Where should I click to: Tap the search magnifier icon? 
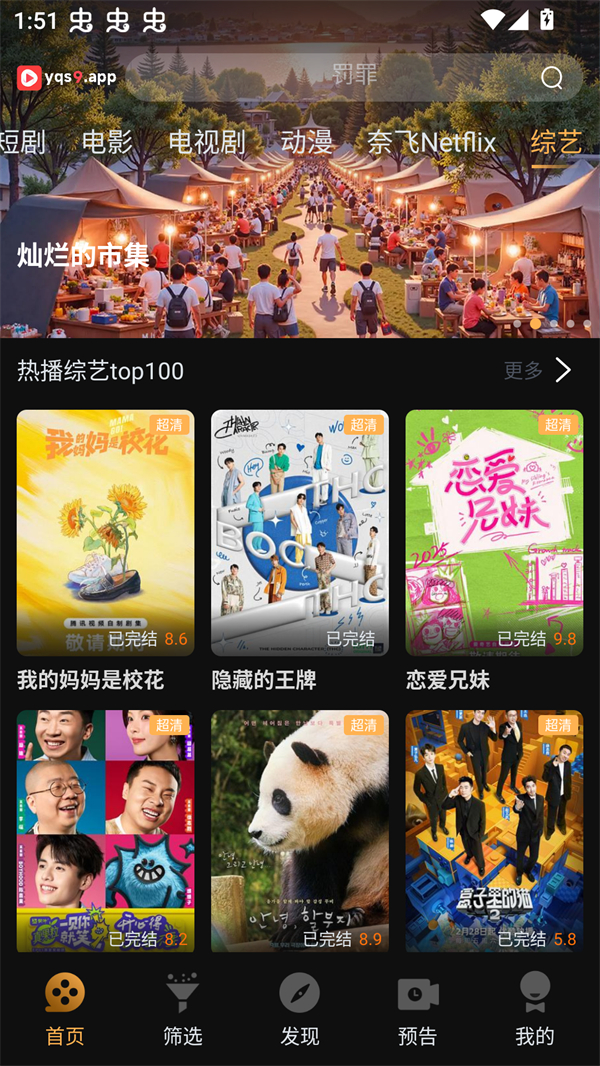(552, 78)
